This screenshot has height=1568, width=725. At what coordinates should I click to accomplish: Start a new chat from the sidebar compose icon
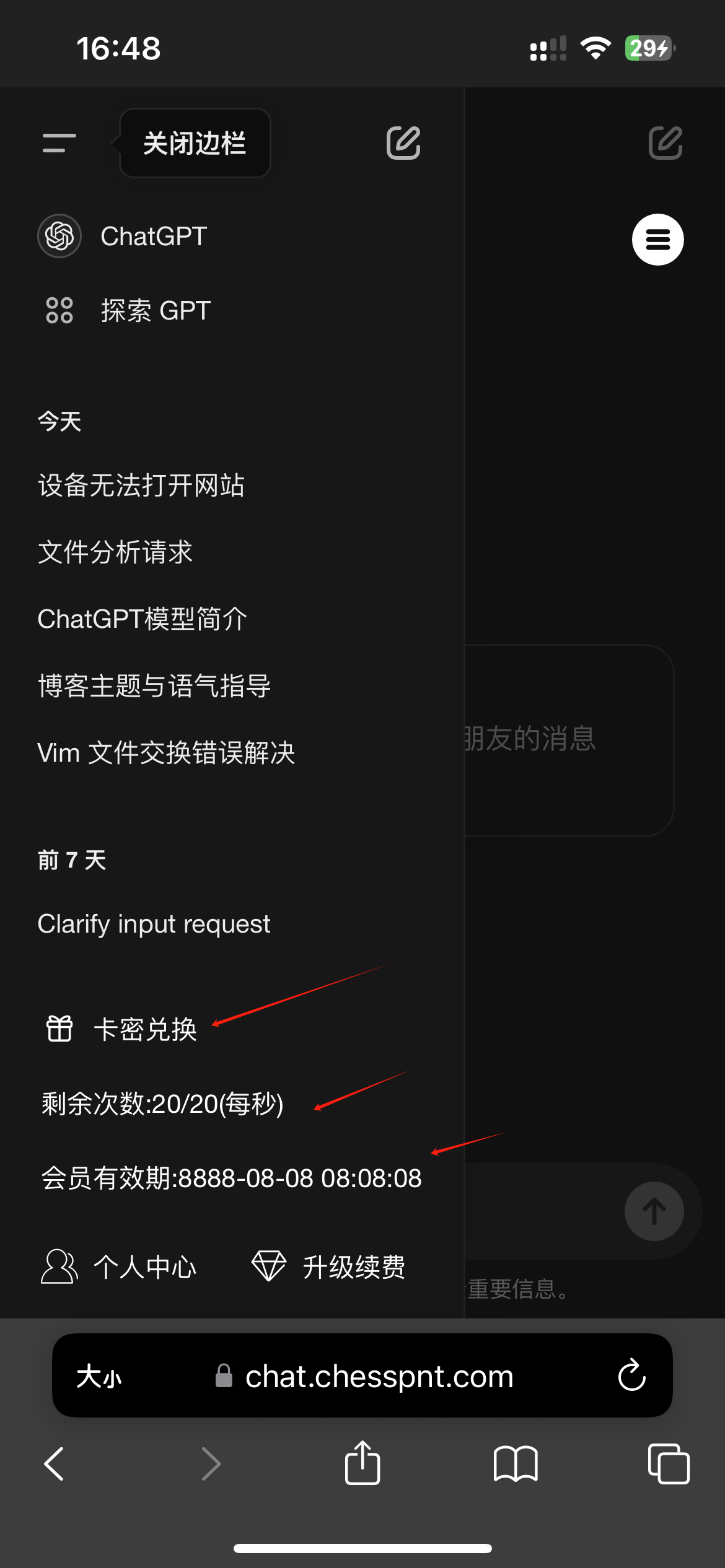point(403,143)
